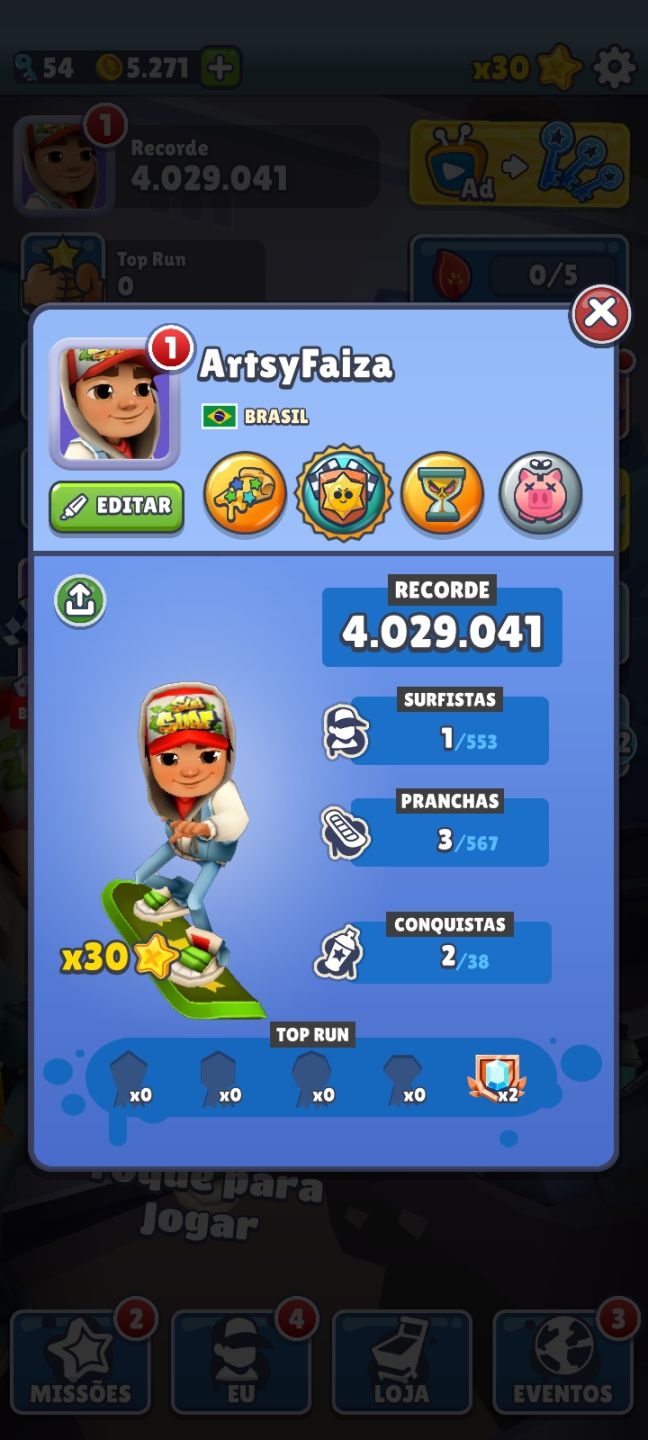Close the profile popup
648x1440 pixels.
[x=600, y=315]
